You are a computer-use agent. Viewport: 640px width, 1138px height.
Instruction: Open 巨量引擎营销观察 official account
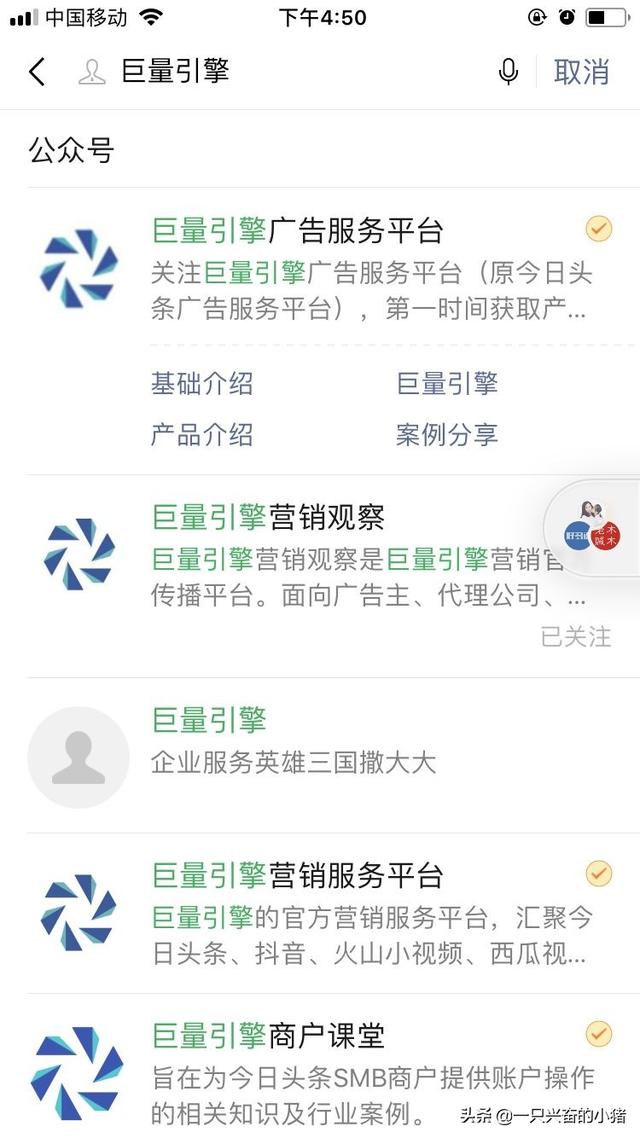(x=268, y=518)
